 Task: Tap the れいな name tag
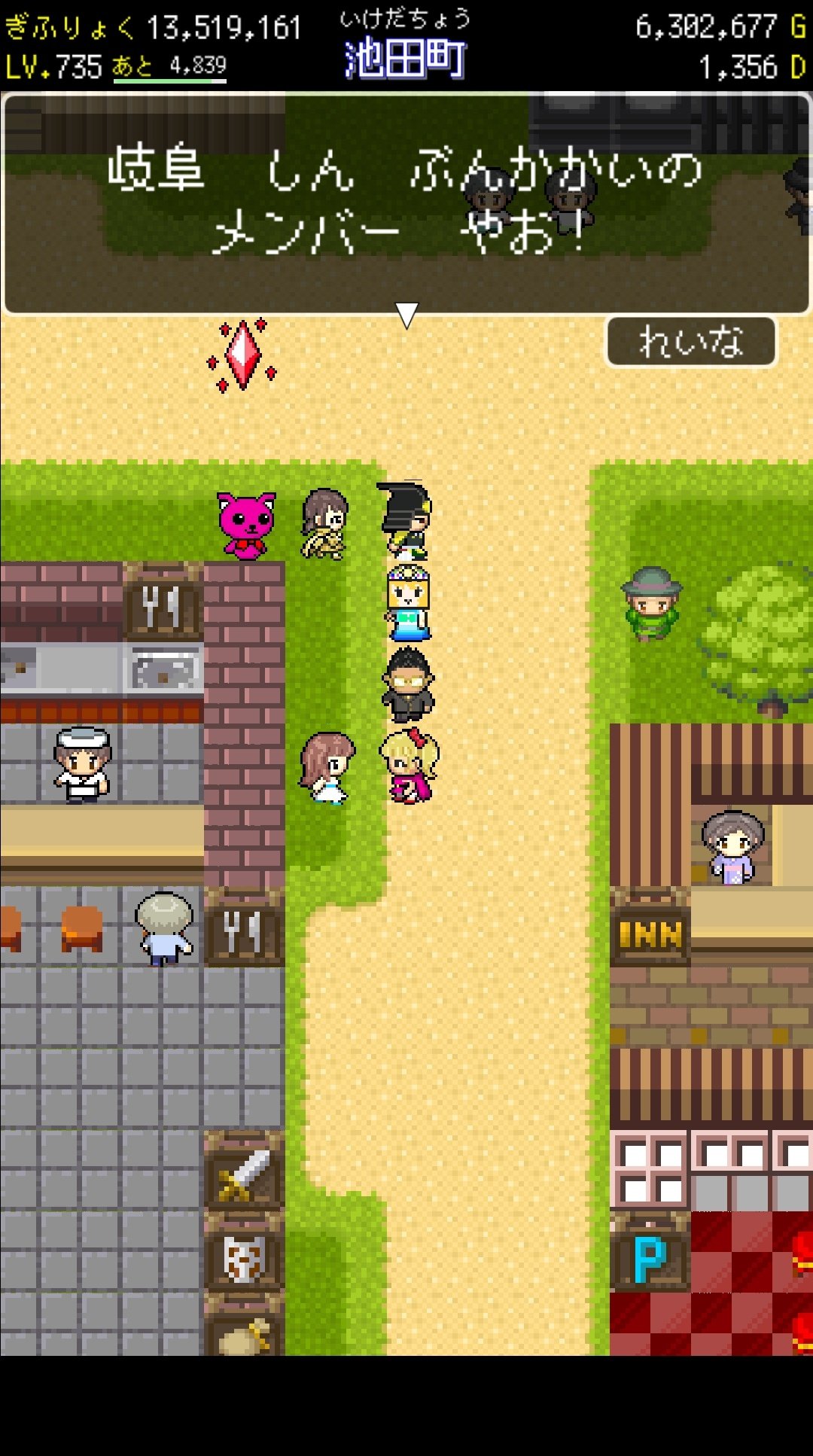(x=691, y=342)
